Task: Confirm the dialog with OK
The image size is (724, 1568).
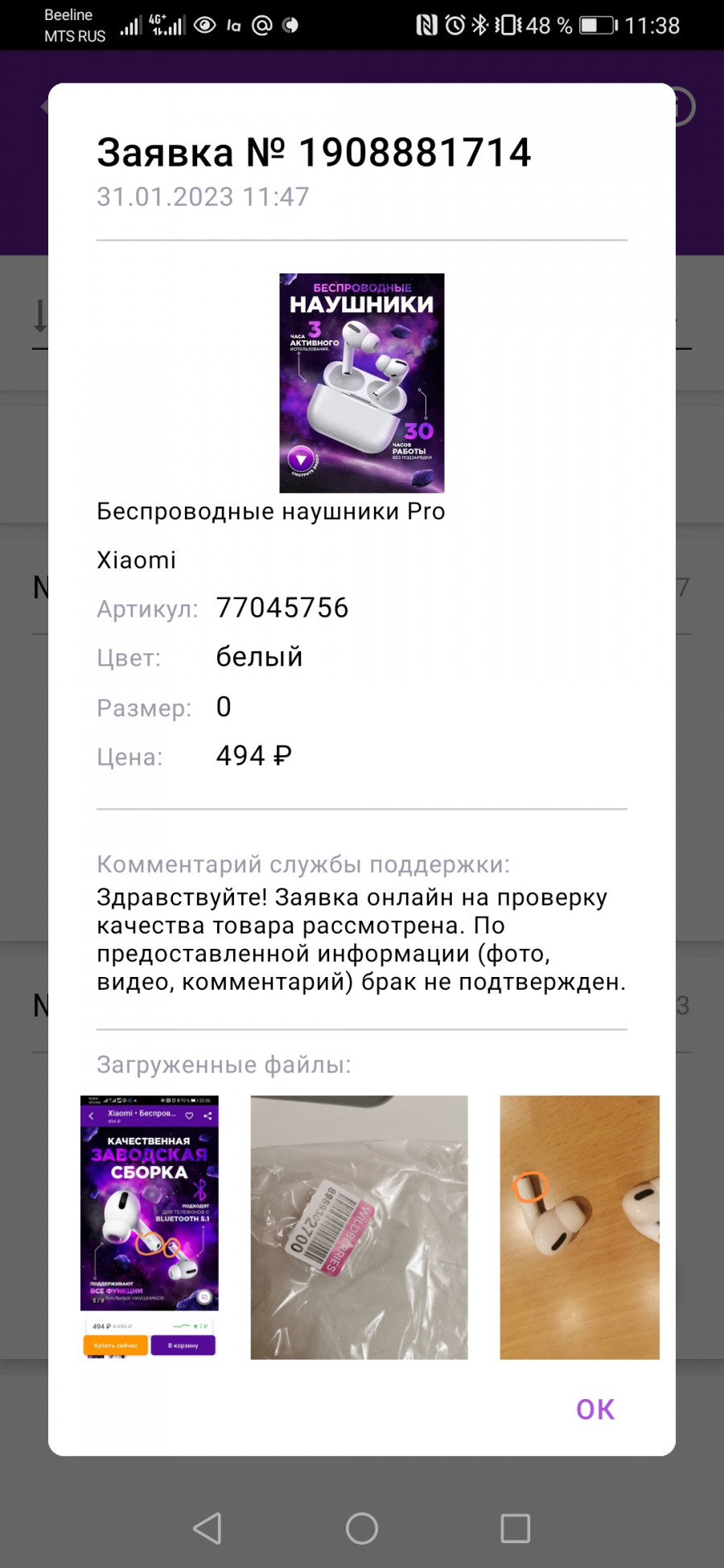Action: pyautogui.click(x=595, y=1410)
